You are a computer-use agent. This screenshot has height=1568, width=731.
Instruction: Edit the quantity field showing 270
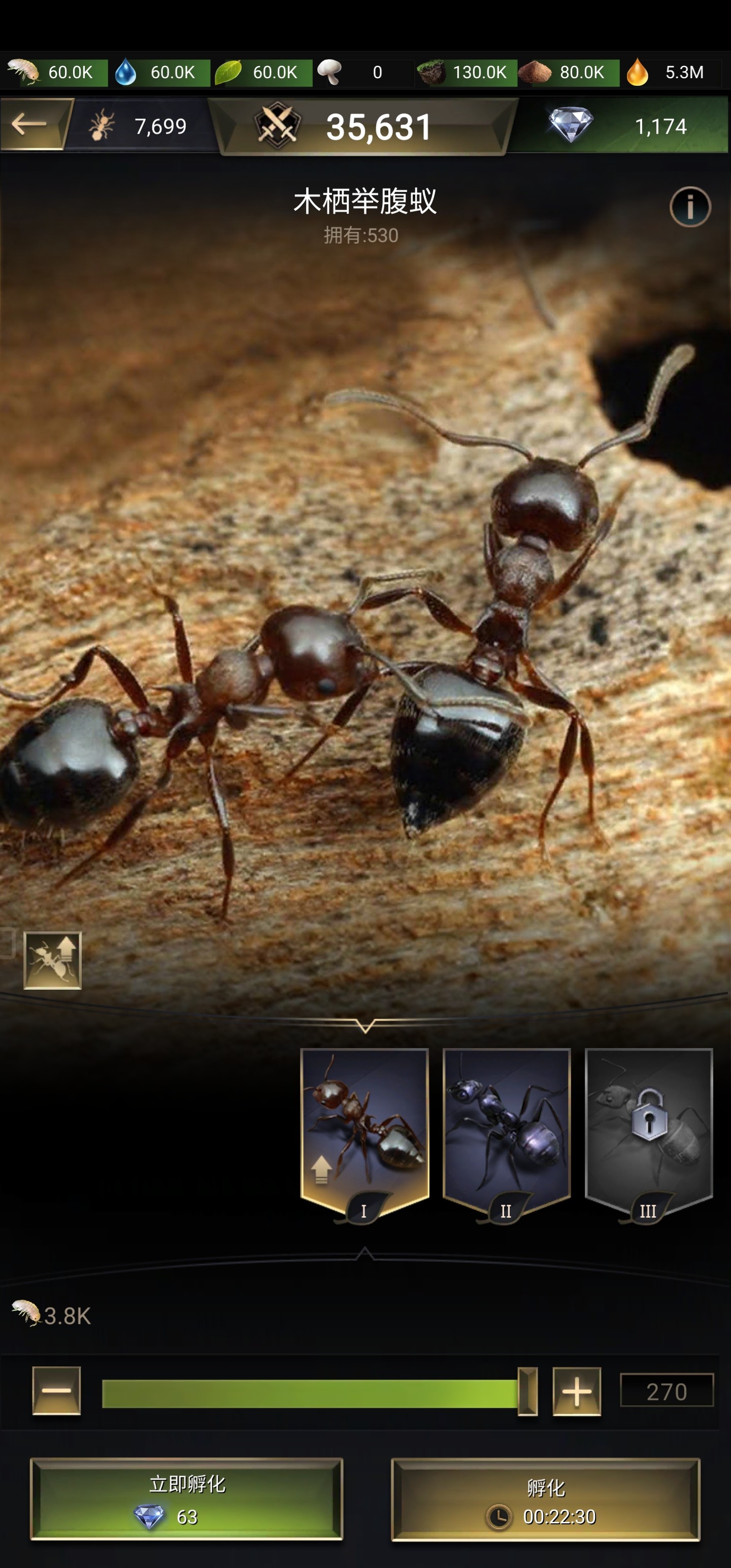click(x=667, y=1391)
